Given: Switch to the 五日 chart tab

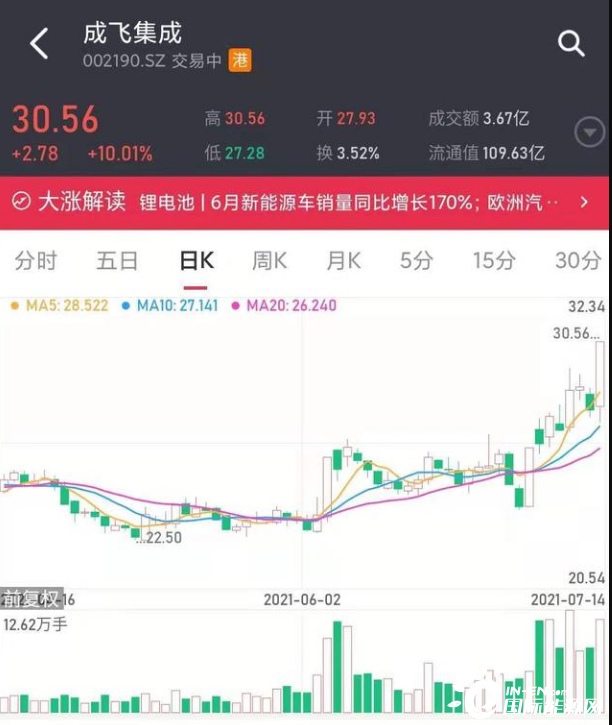Looking at the screenshot, I should pos(117,261).
